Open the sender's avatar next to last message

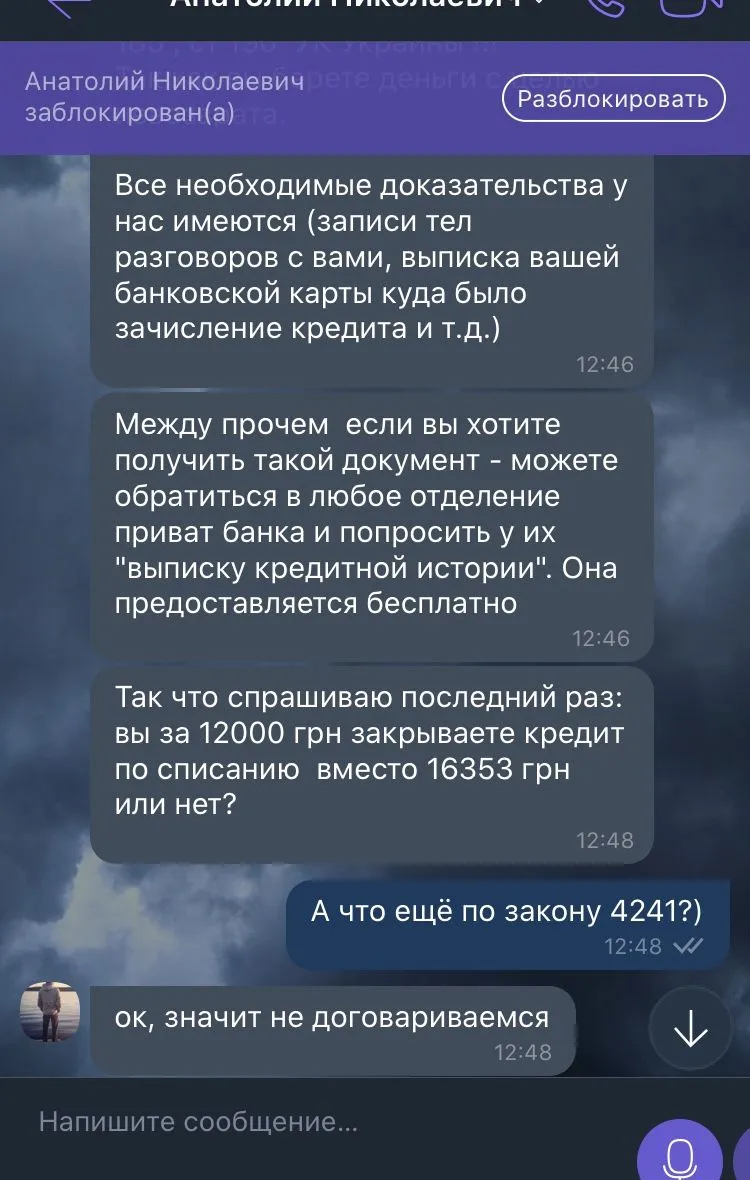pyautogui.click(x=49, y=1011)
